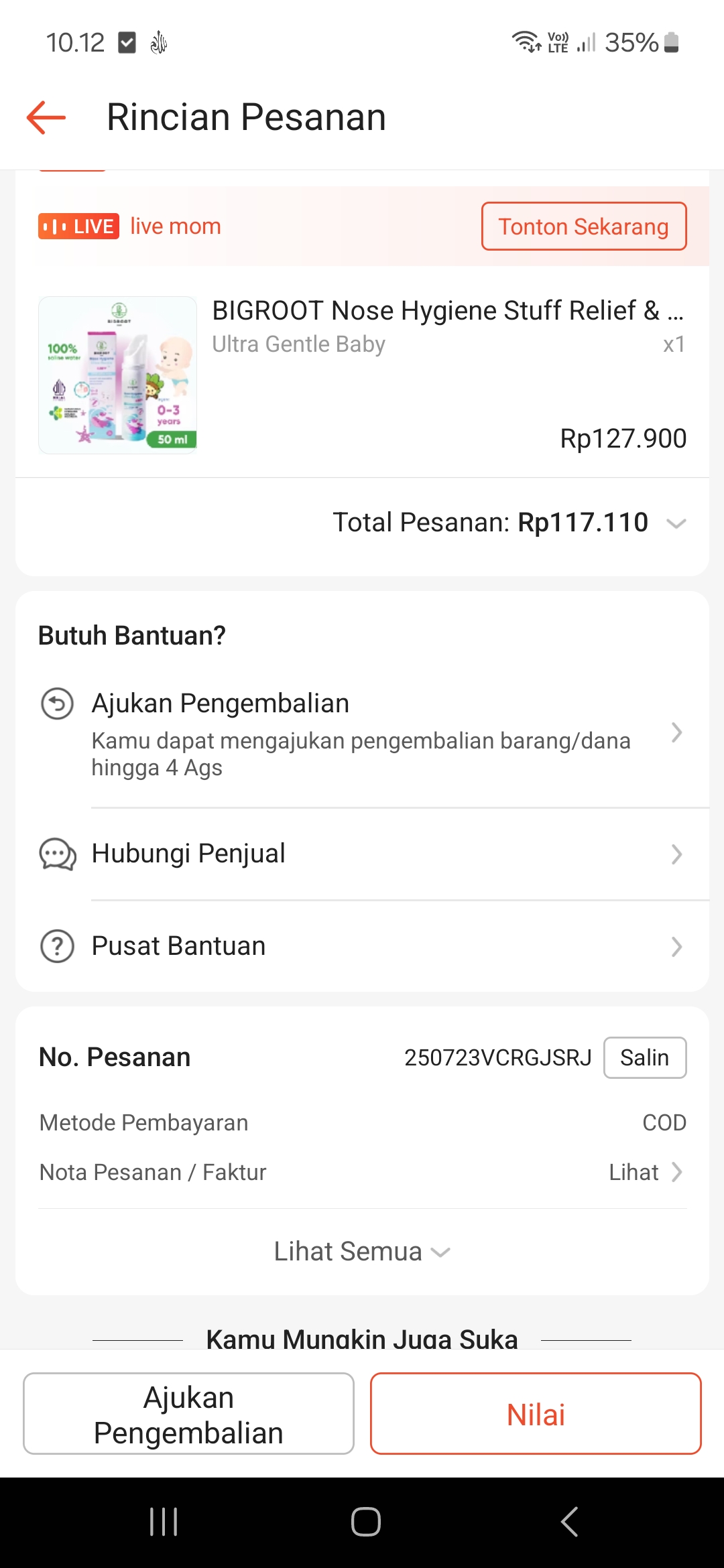Copy the order number with Salin
The image size is (724, 1568).
click(644, 1057)
